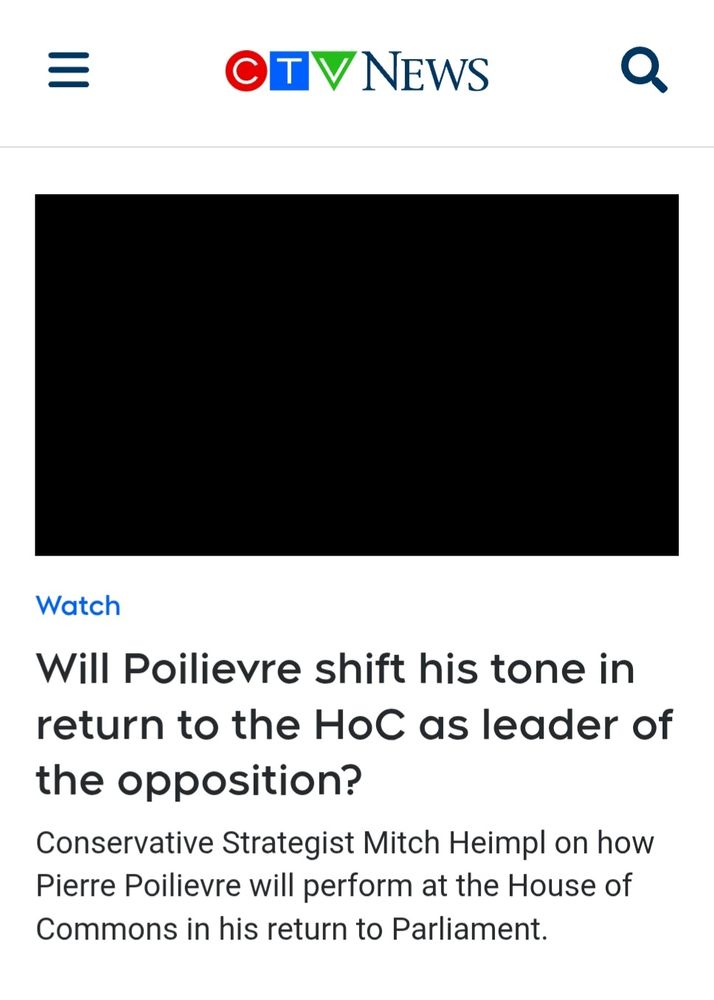The height and width of the screenshot is (1000, 714).
Task: Open the hamburger navigation menu
Action: pyautogui.click(x=69, y=70)
